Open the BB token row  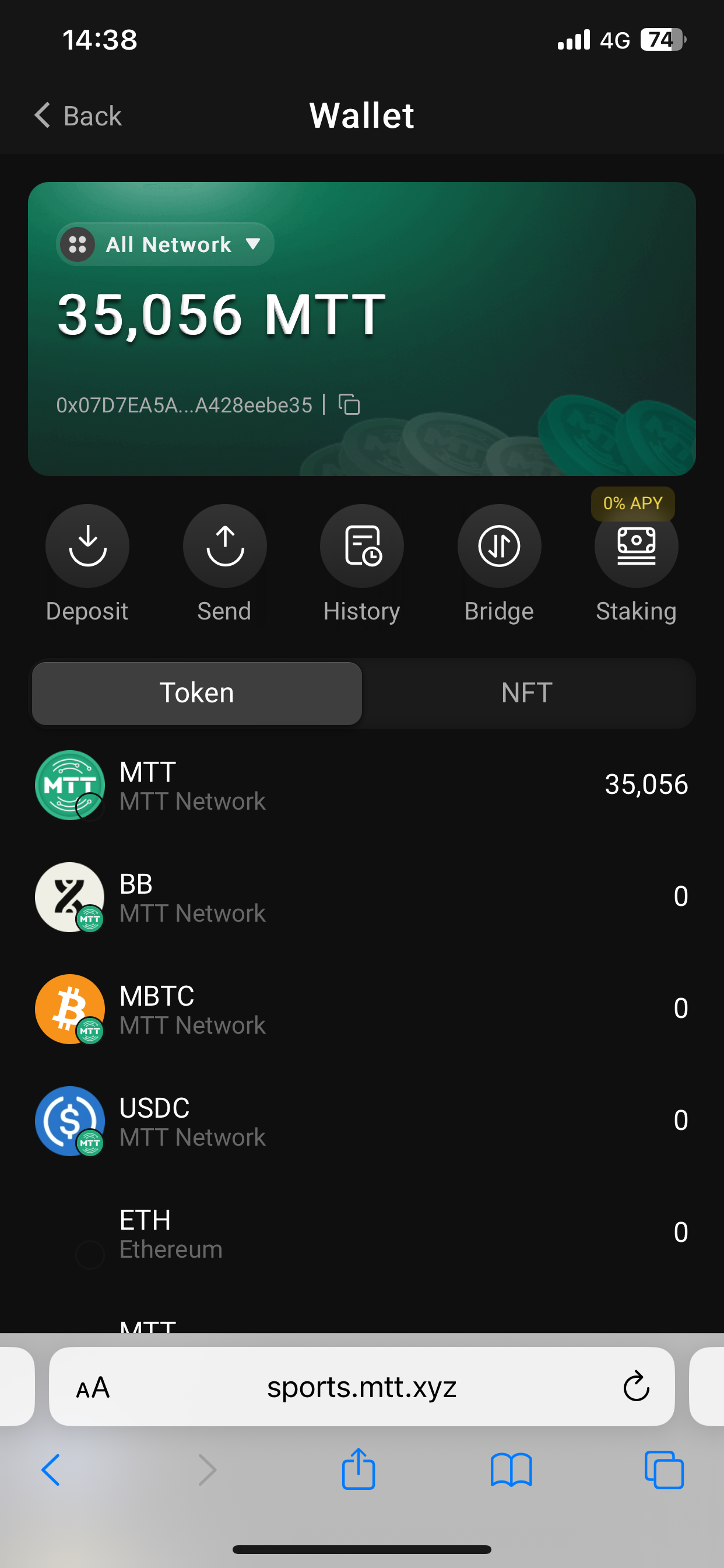362,897
